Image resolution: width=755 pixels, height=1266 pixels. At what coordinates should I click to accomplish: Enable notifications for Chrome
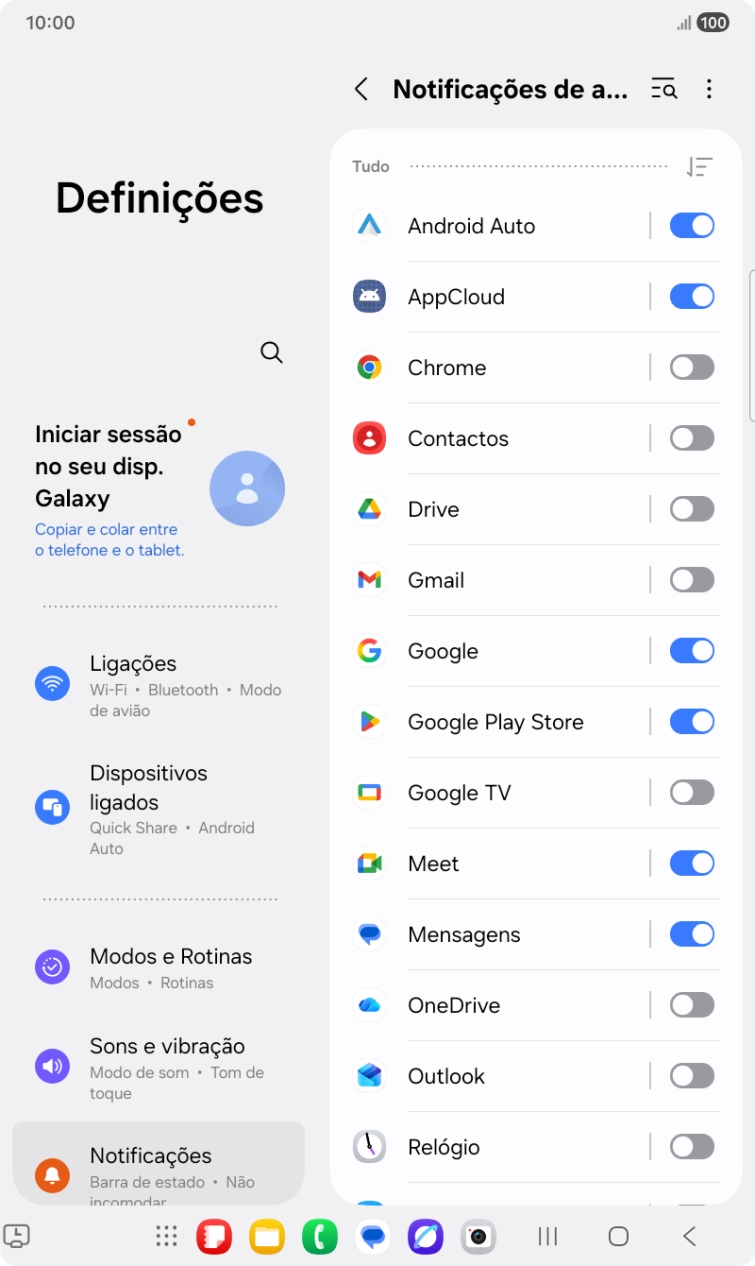(692, 368)
